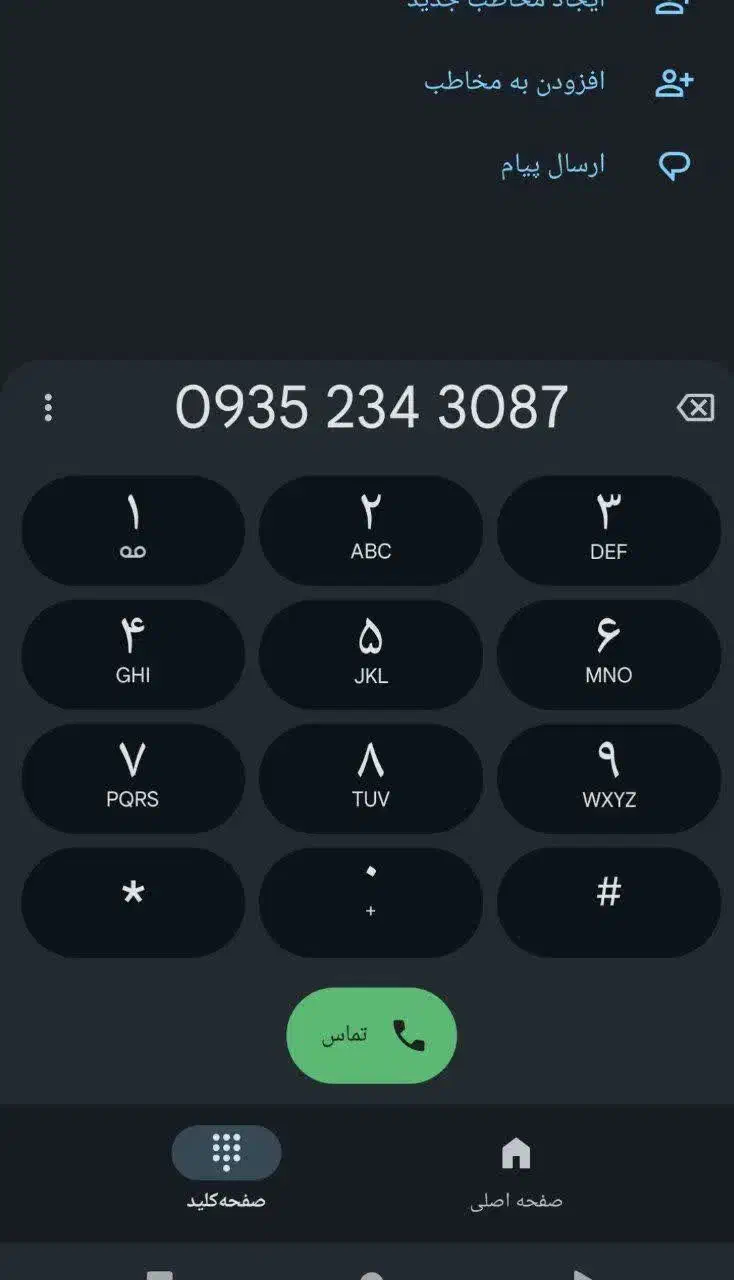Tap the star (*) key

coord(133,902)
